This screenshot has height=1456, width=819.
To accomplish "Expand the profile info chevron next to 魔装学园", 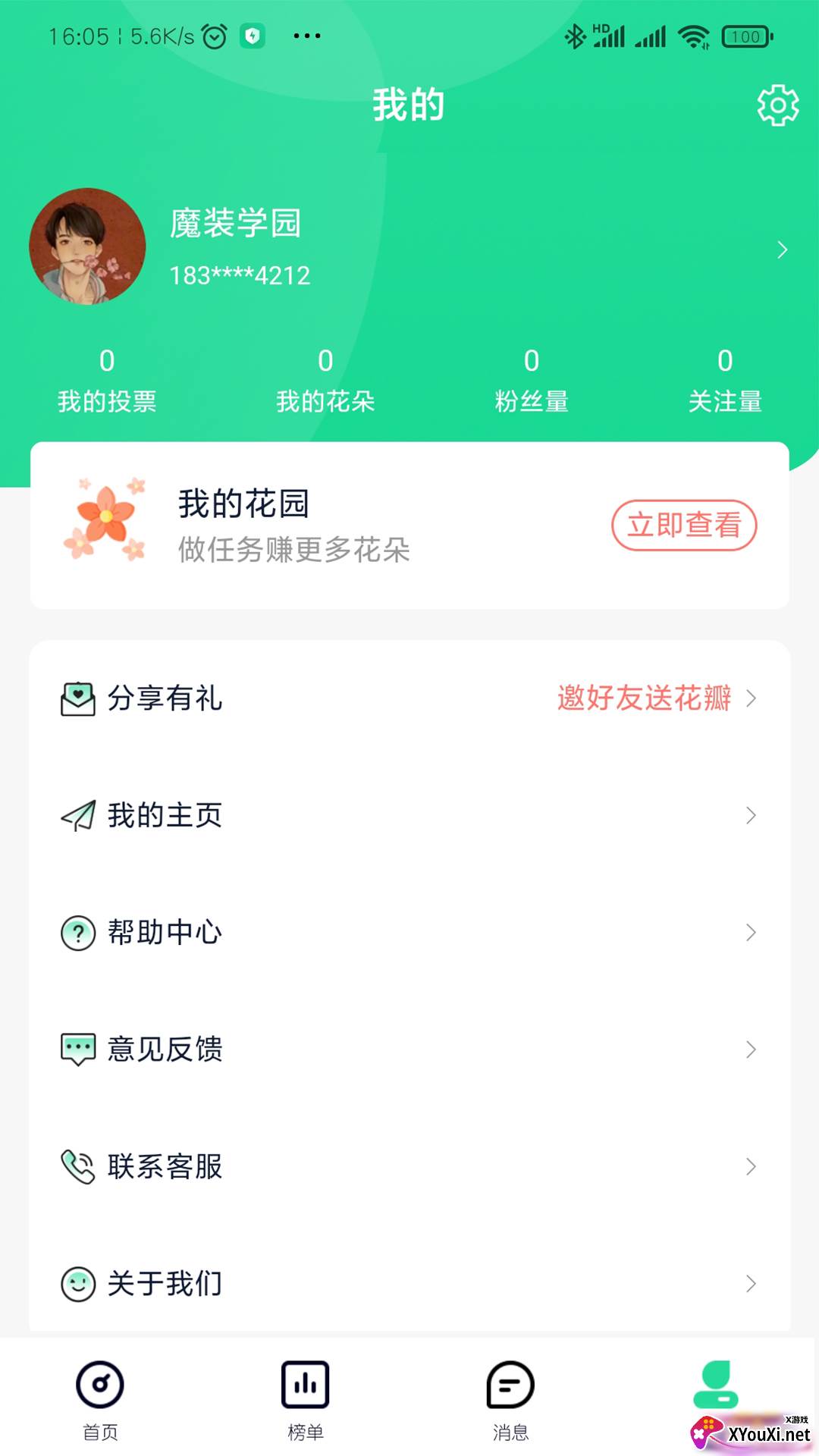I will [782, 250].
